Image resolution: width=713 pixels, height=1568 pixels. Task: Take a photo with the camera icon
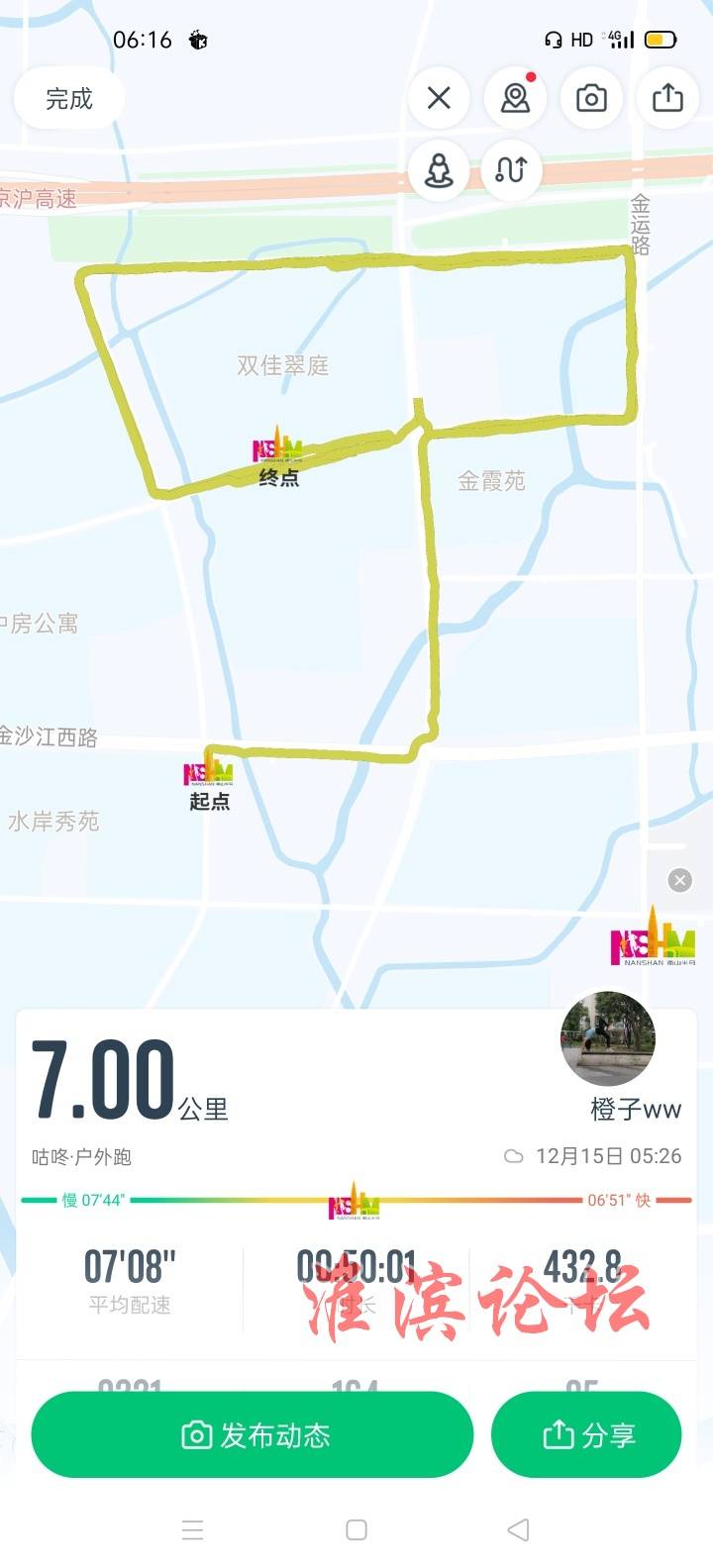point(591,97)
